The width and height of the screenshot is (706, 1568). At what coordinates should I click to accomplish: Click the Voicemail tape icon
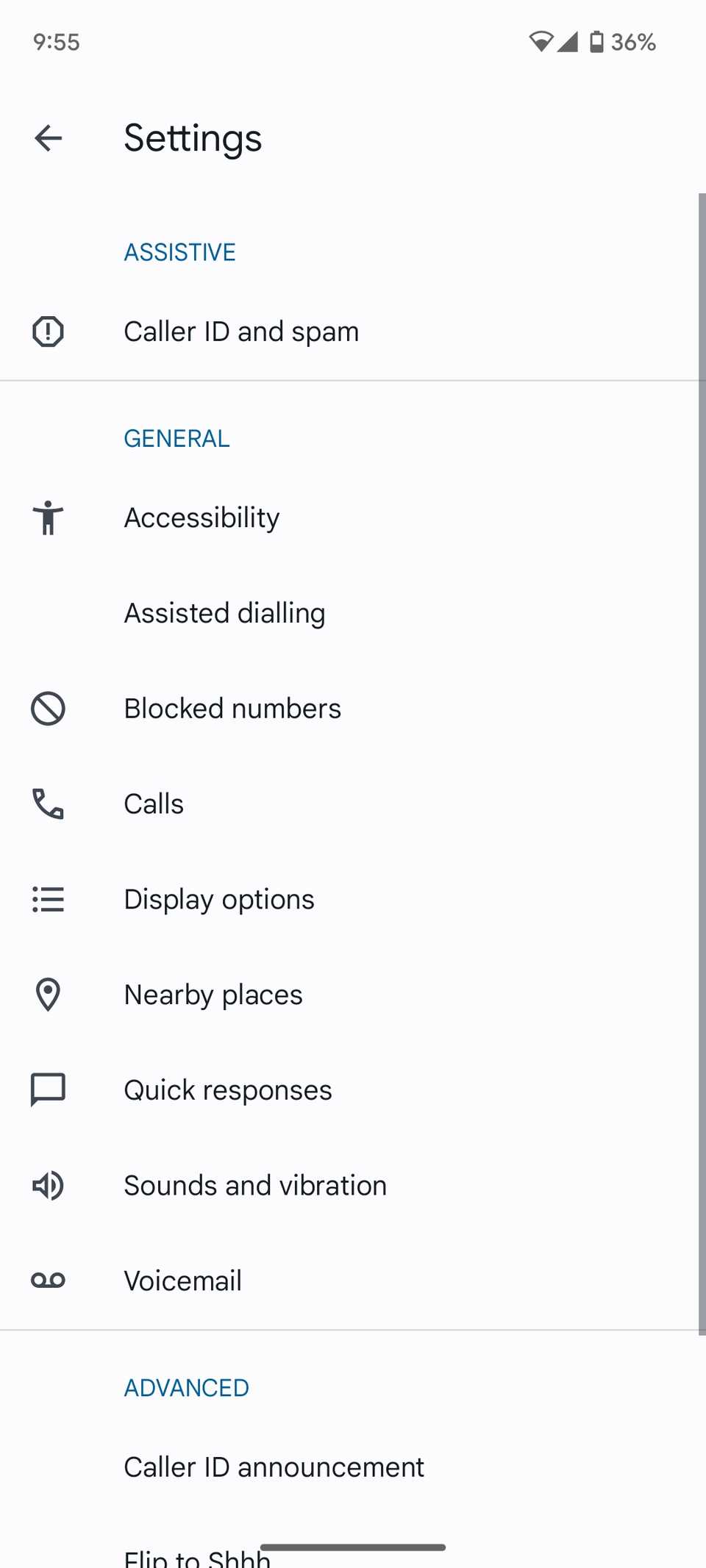tap(47, 1280)
